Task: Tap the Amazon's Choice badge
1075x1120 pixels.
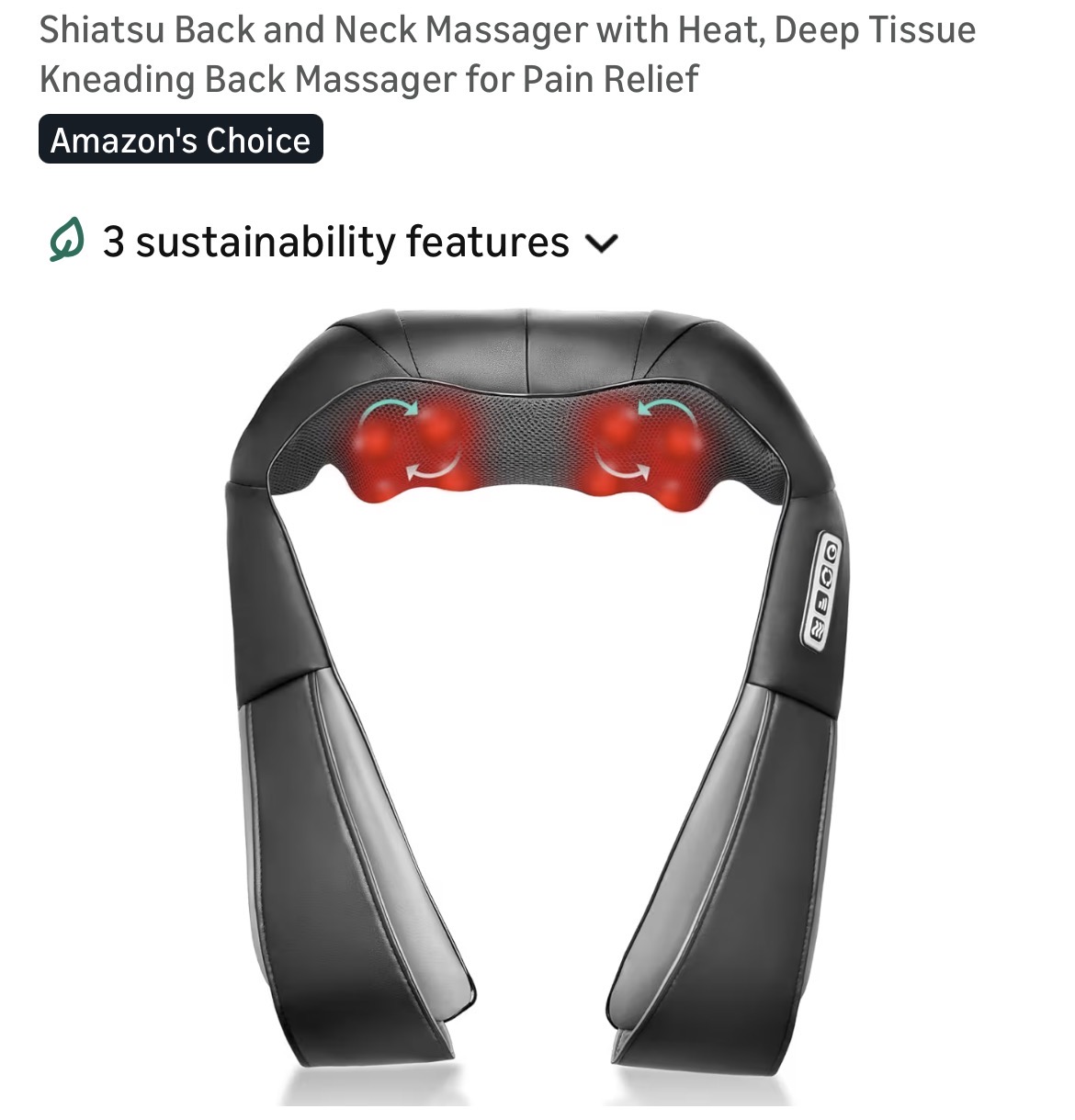Action: point(181,141)
